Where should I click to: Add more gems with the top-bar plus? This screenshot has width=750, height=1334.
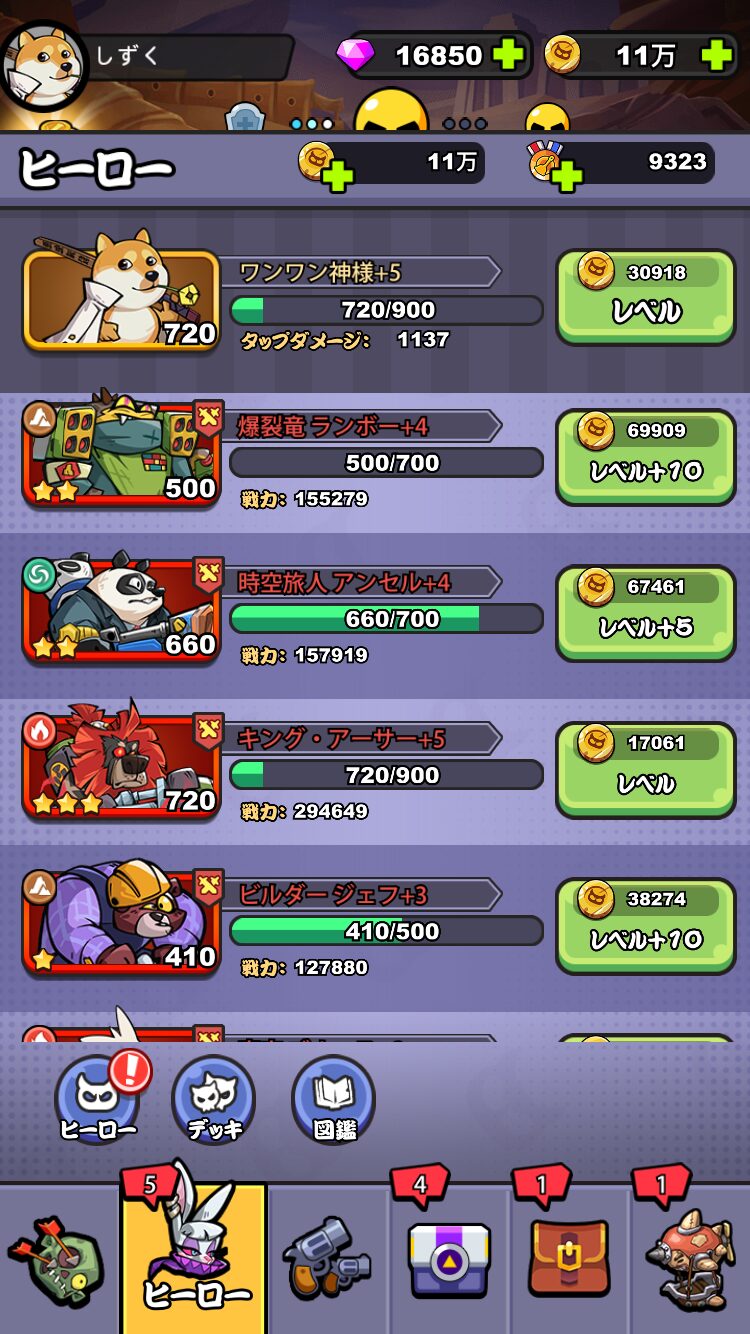(508, 55)
